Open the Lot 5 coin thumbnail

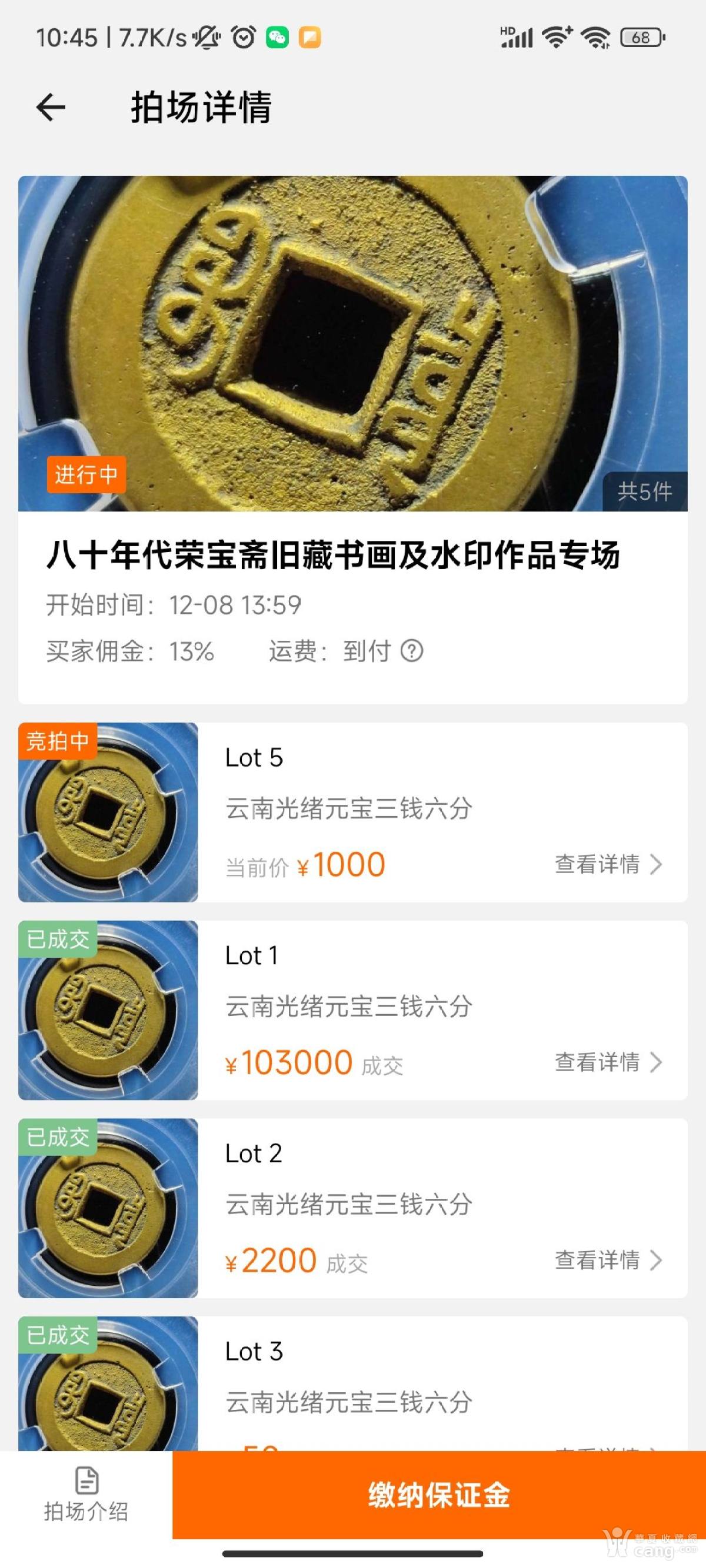click(x=108, y=813)
